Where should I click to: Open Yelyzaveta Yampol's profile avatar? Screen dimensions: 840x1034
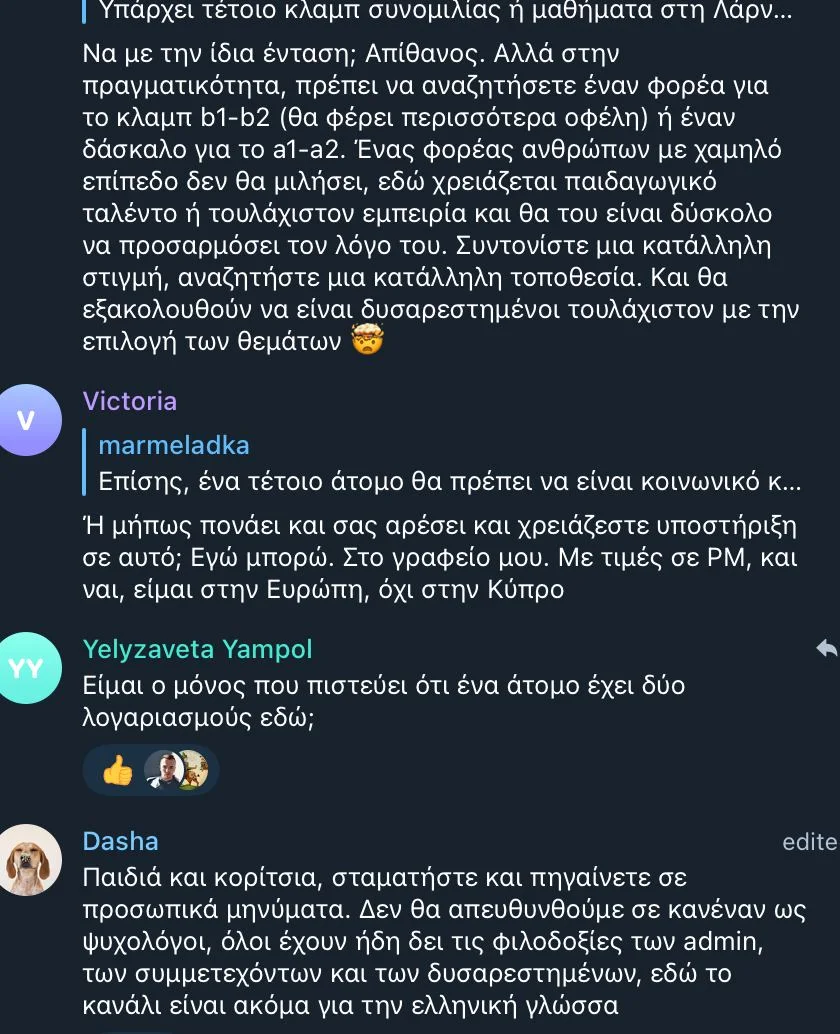tap(28, 668)
